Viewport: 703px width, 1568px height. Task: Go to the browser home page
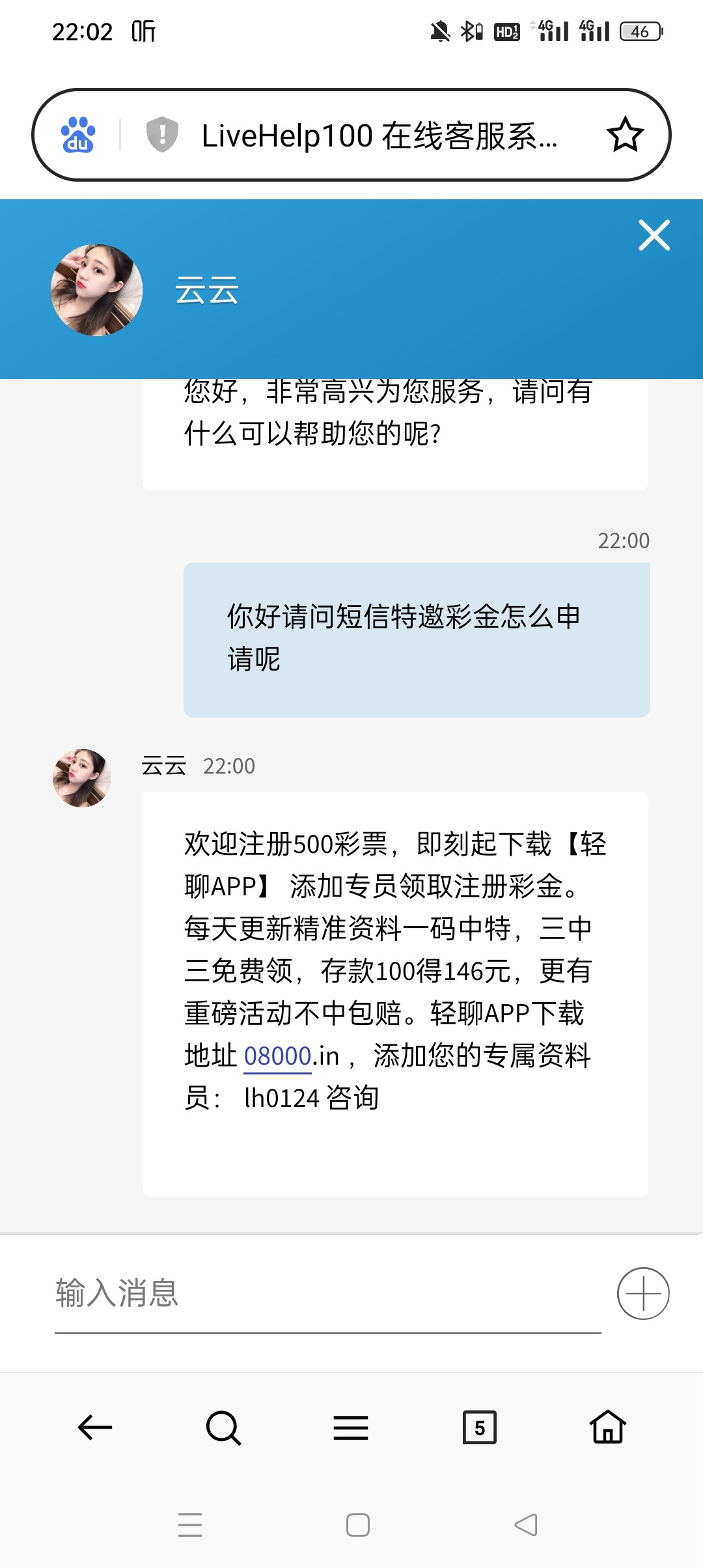tap(608, 1427)
